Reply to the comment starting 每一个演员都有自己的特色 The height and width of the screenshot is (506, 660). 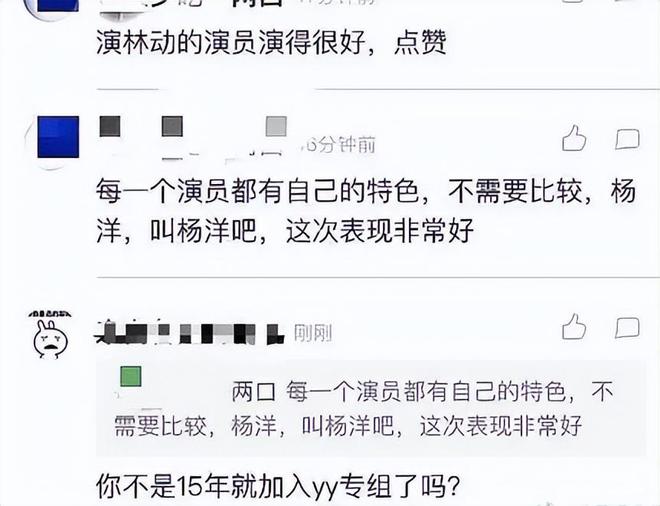tap(627, 139)
